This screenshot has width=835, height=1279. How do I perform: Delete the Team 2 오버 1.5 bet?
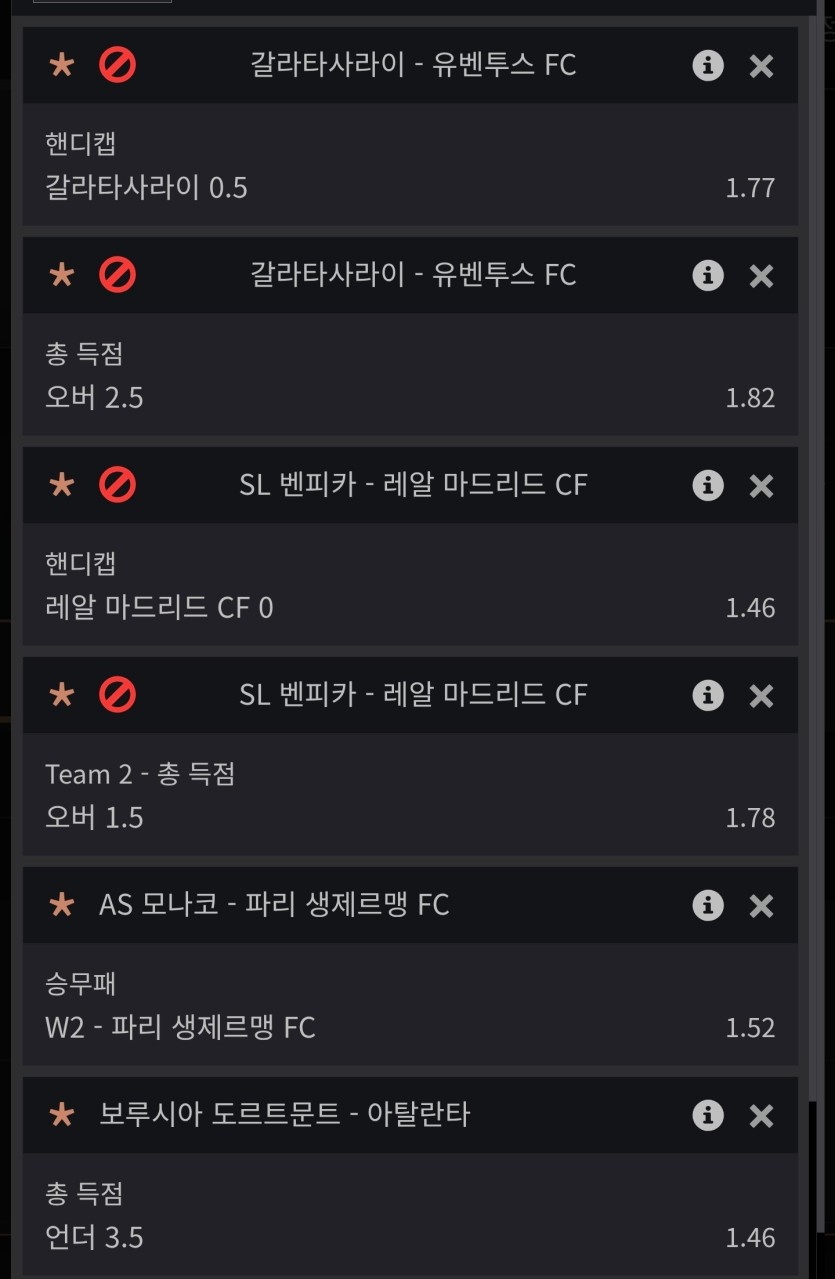point(761,696)
